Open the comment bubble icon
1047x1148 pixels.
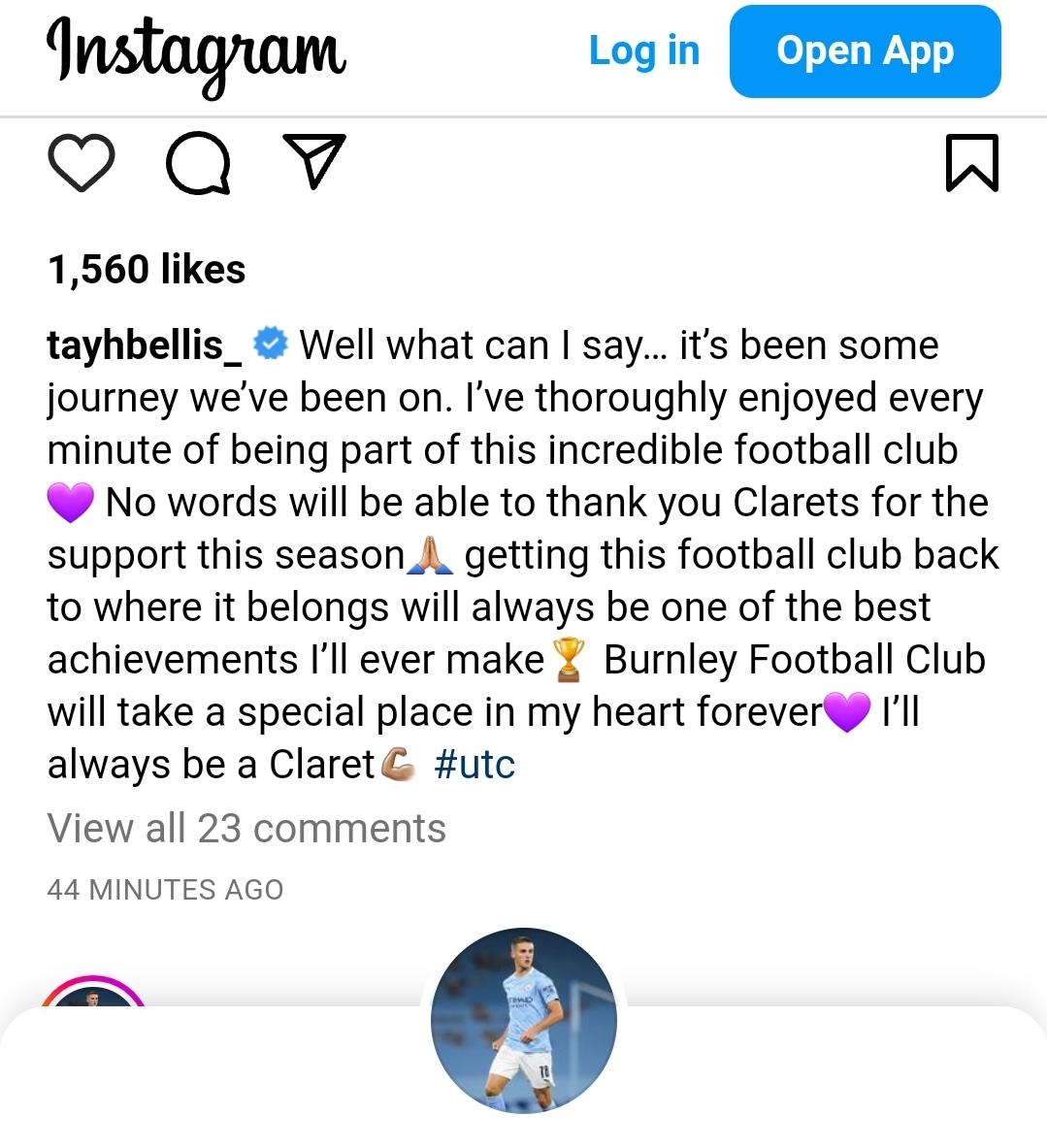(x=198, y=163)
